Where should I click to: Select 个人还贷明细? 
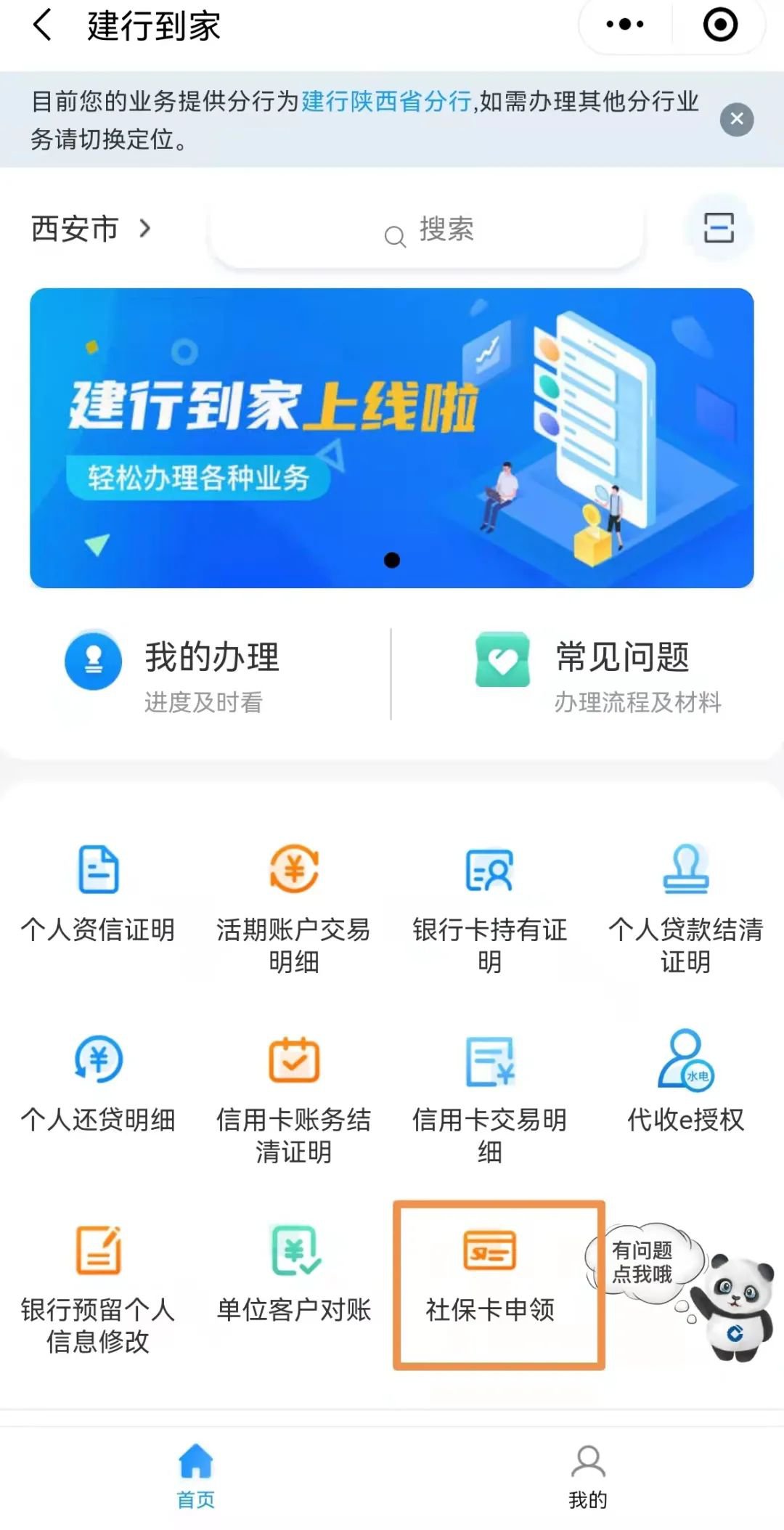(98, 1086)
